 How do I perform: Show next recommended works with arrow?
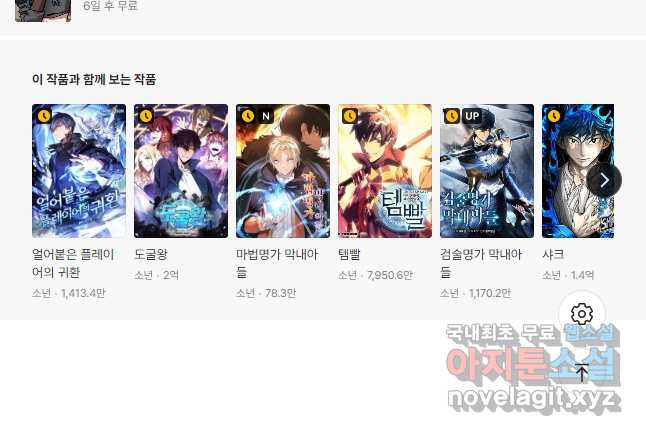point(604,180)
